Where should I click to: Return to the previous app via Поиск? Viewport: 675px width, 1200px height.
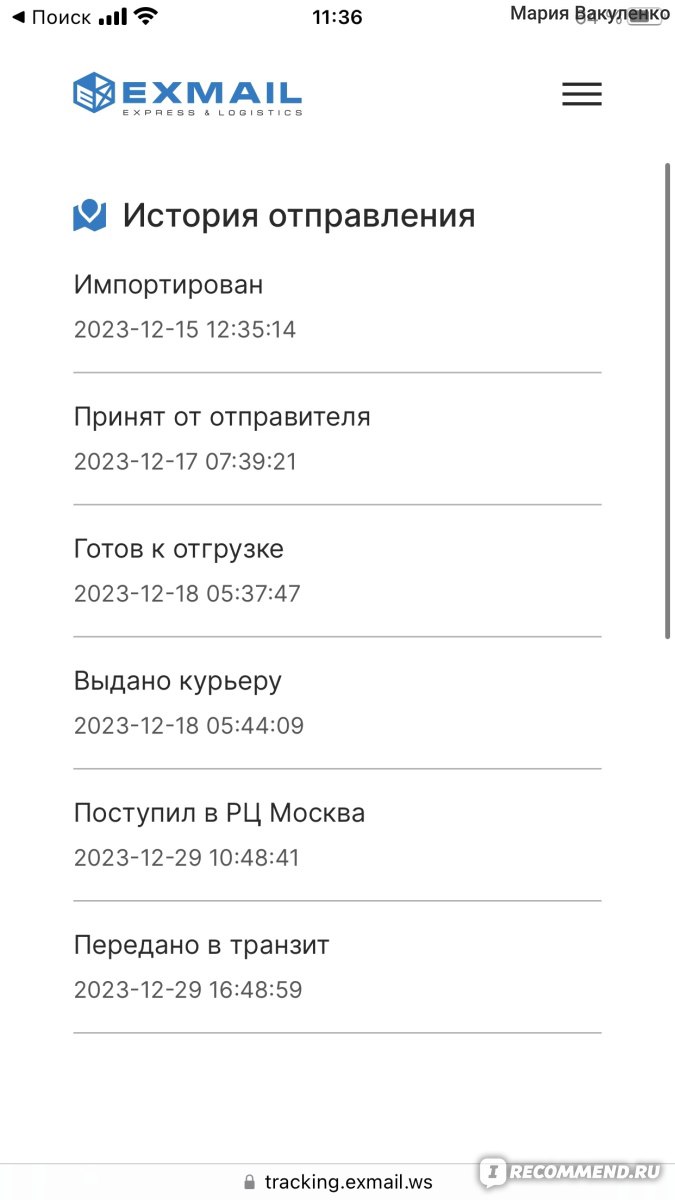(51, 17)
